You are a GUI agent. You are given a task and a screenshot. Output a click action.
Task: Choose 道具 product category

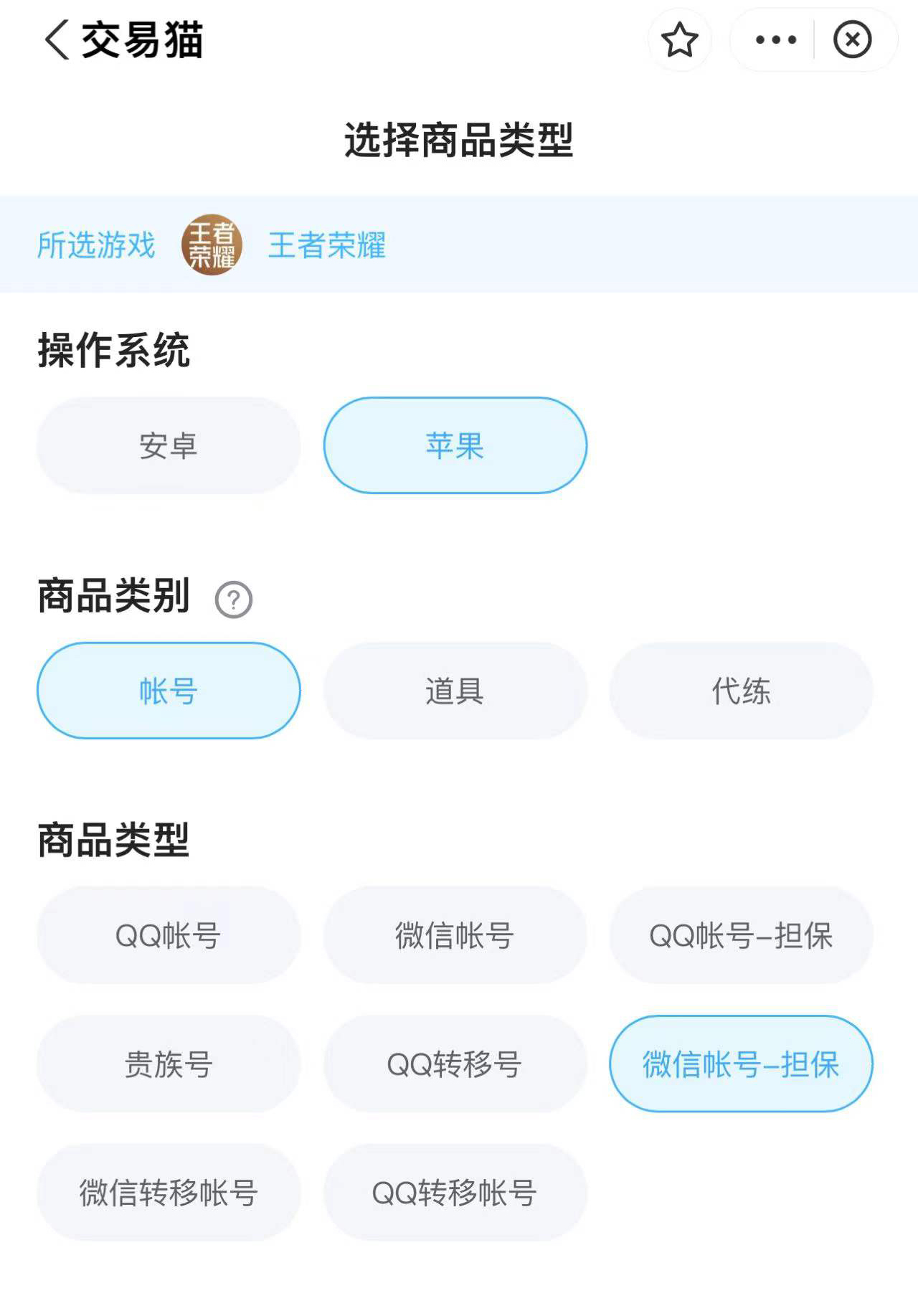[455, 691]
